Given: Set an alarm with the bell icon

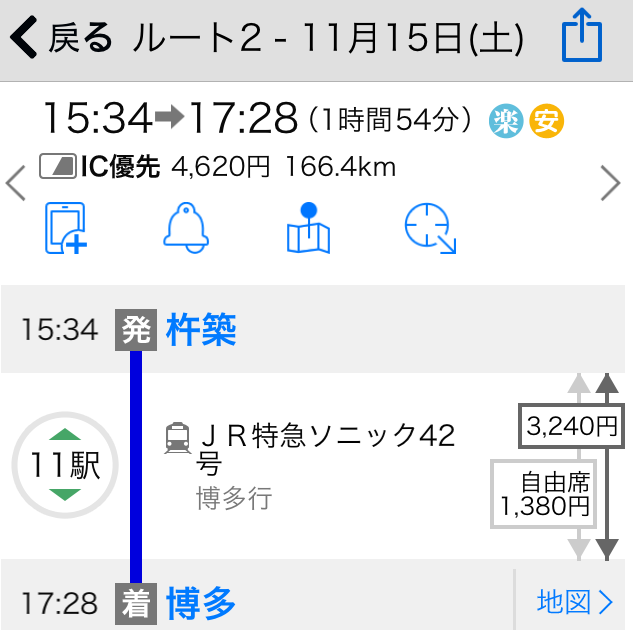Looking at the screenshot, I should (x=186, y=228).
